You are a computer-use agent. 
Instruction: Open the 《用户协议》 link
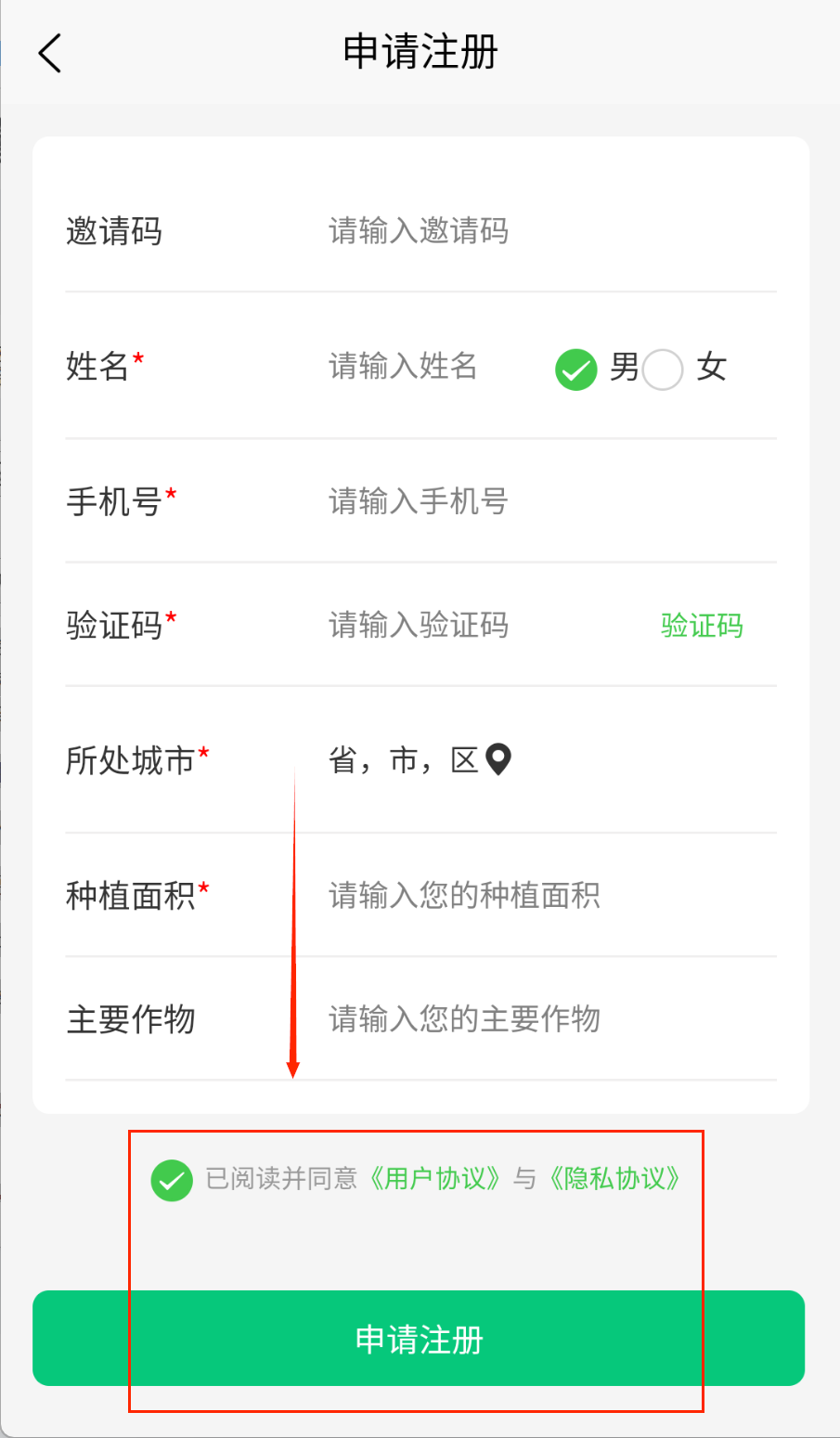[435, 1179]
